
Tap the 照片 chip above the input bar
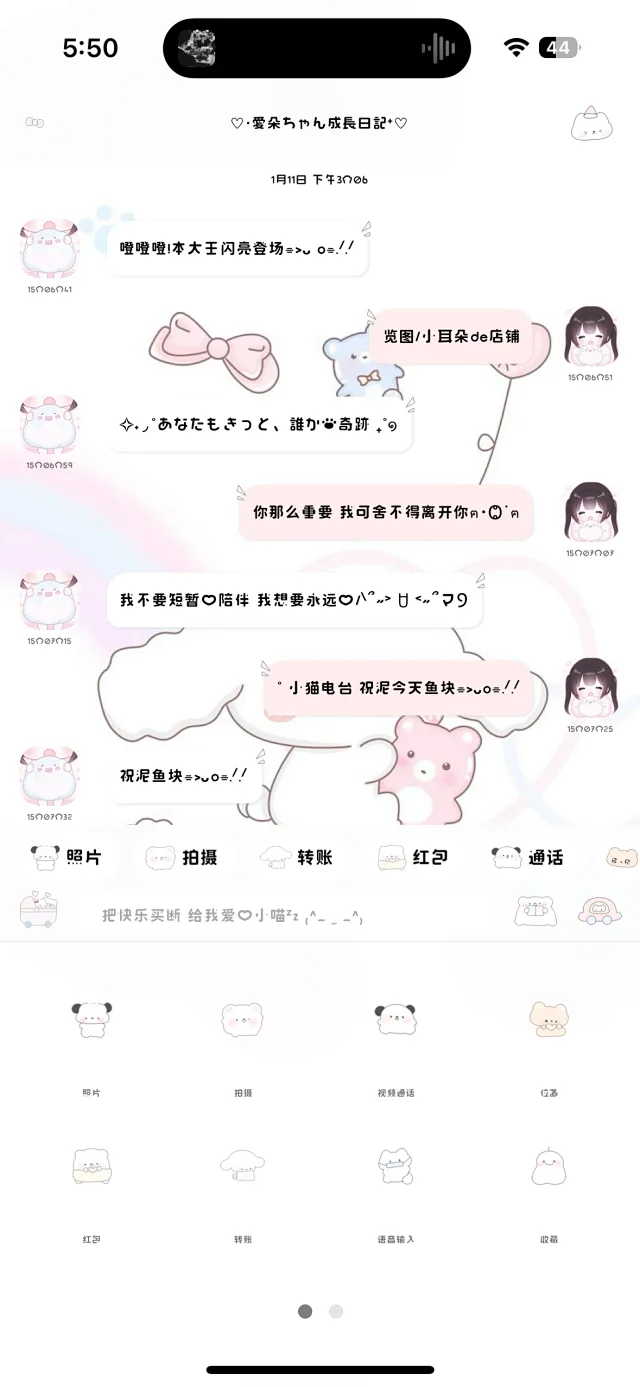point(66,857)
